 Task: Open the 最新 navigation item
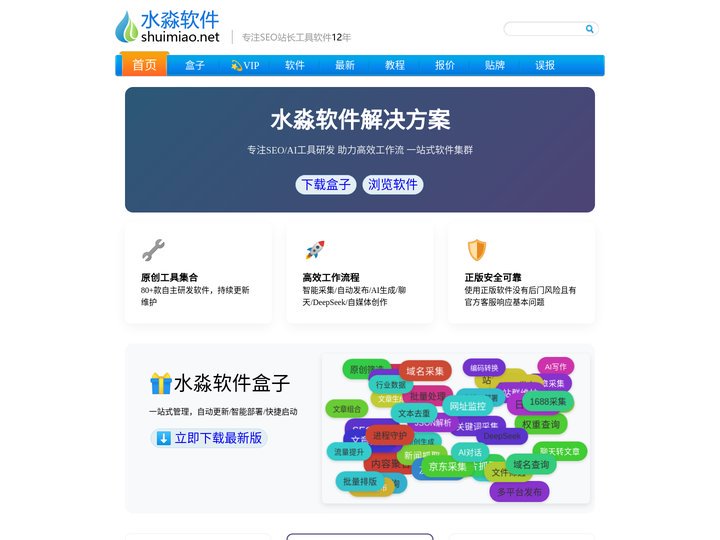point(345,65)
